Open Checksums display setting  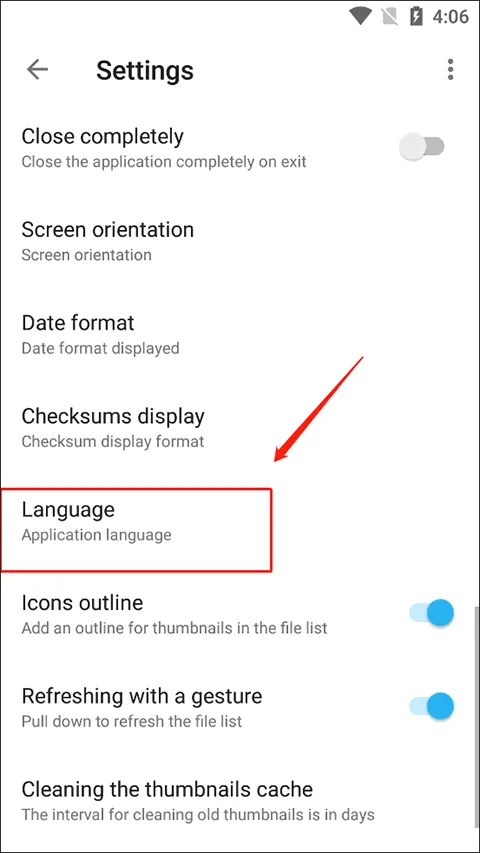click(x=240, y=428)
